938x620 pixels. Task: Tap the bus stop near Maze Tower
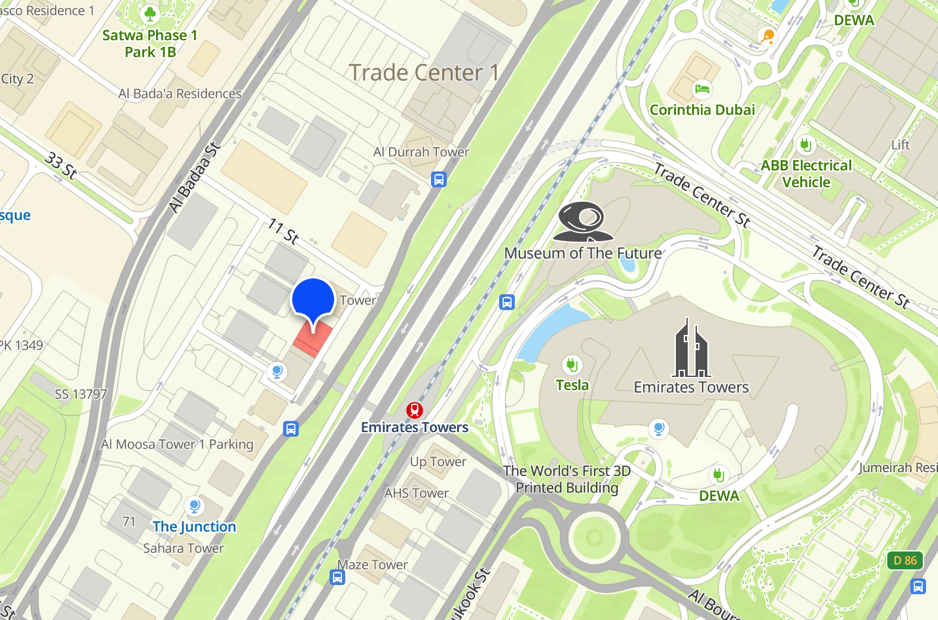point(338,578)
